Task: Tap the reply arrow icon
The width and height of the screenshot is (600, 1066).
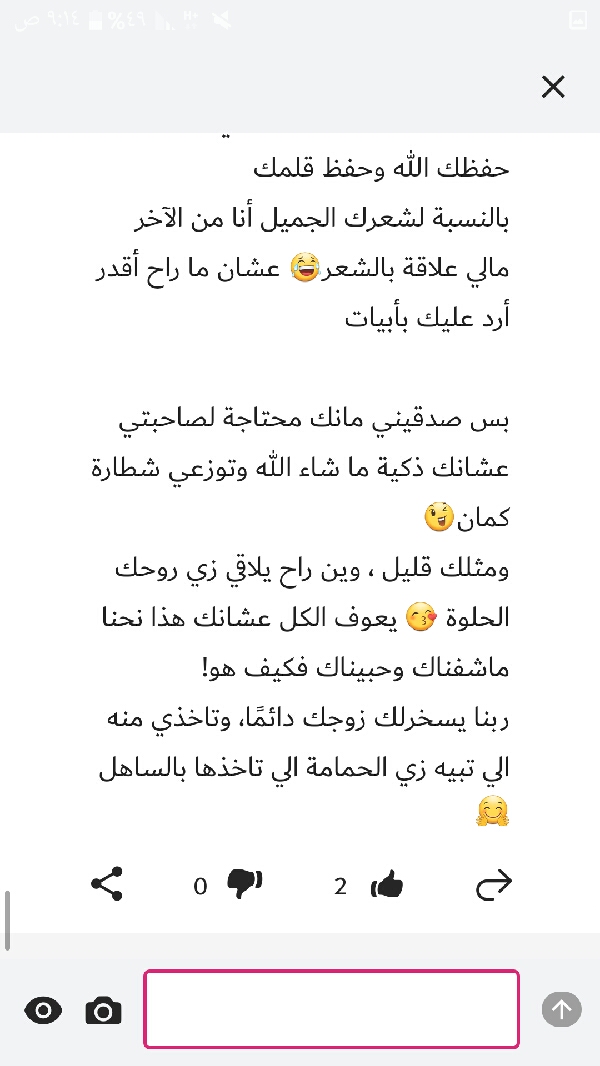Action: pos(494,884)
